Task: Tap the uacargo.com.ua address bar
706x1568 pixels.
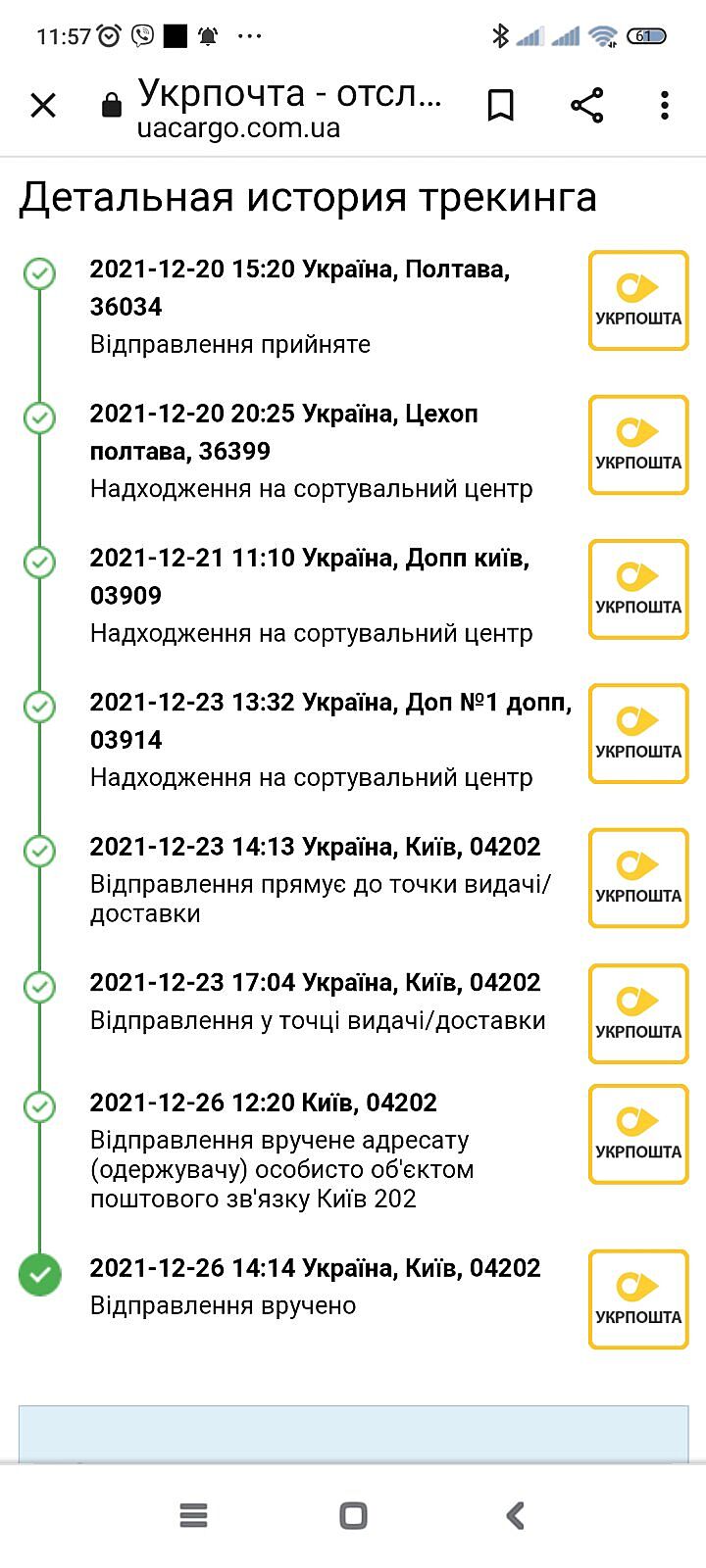Action: coord(284,108)
